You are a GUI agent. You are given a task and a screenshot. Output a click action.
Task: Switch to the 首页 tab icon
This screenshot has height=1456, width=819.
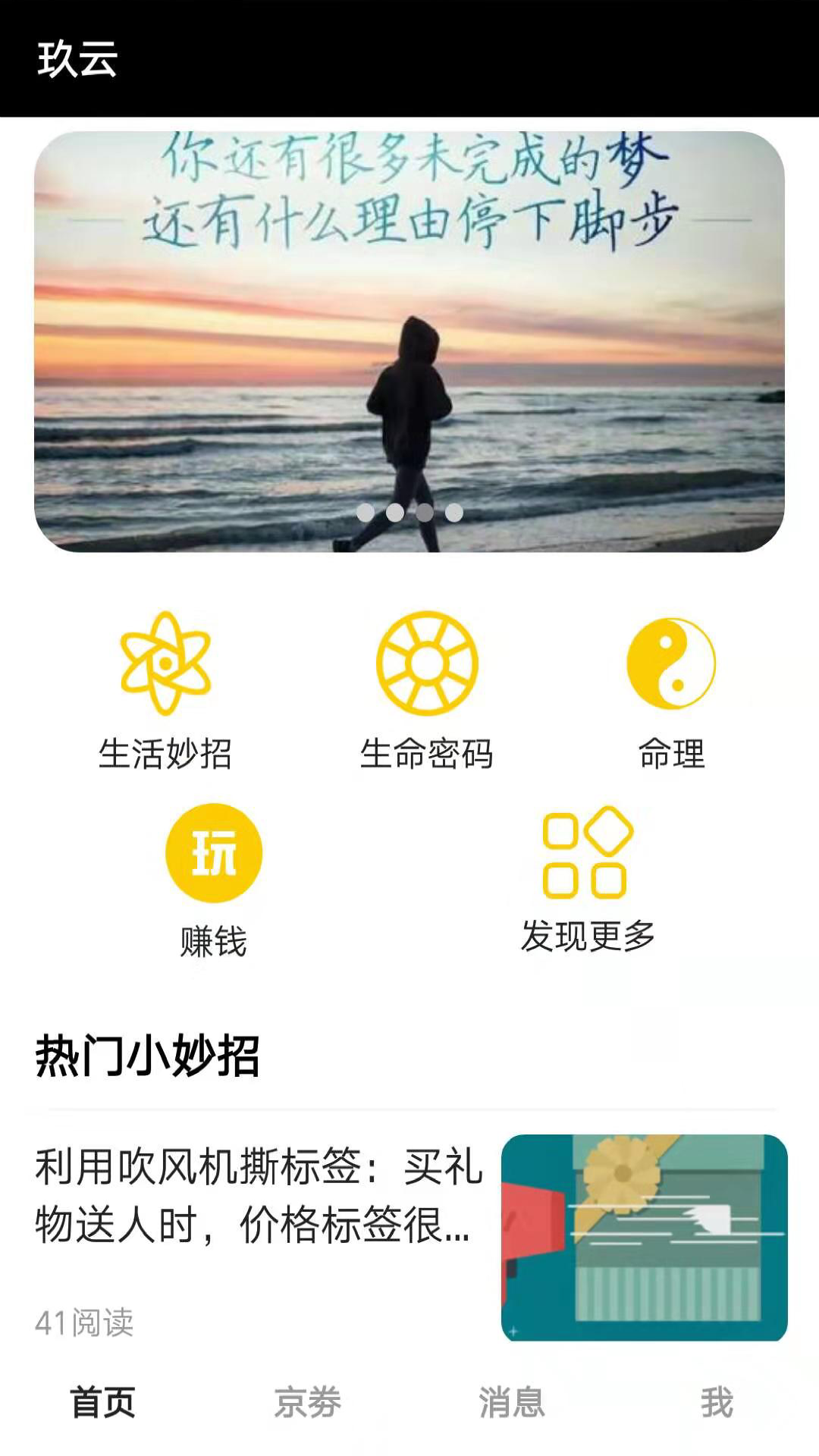(x=103, y=1401)
